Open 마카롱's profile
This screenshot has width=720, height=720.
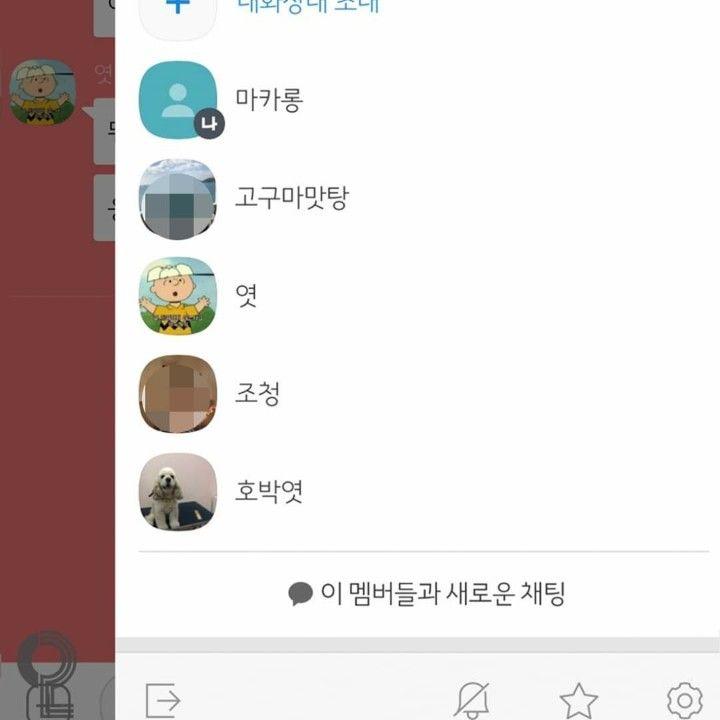click(x=178, y=100)
